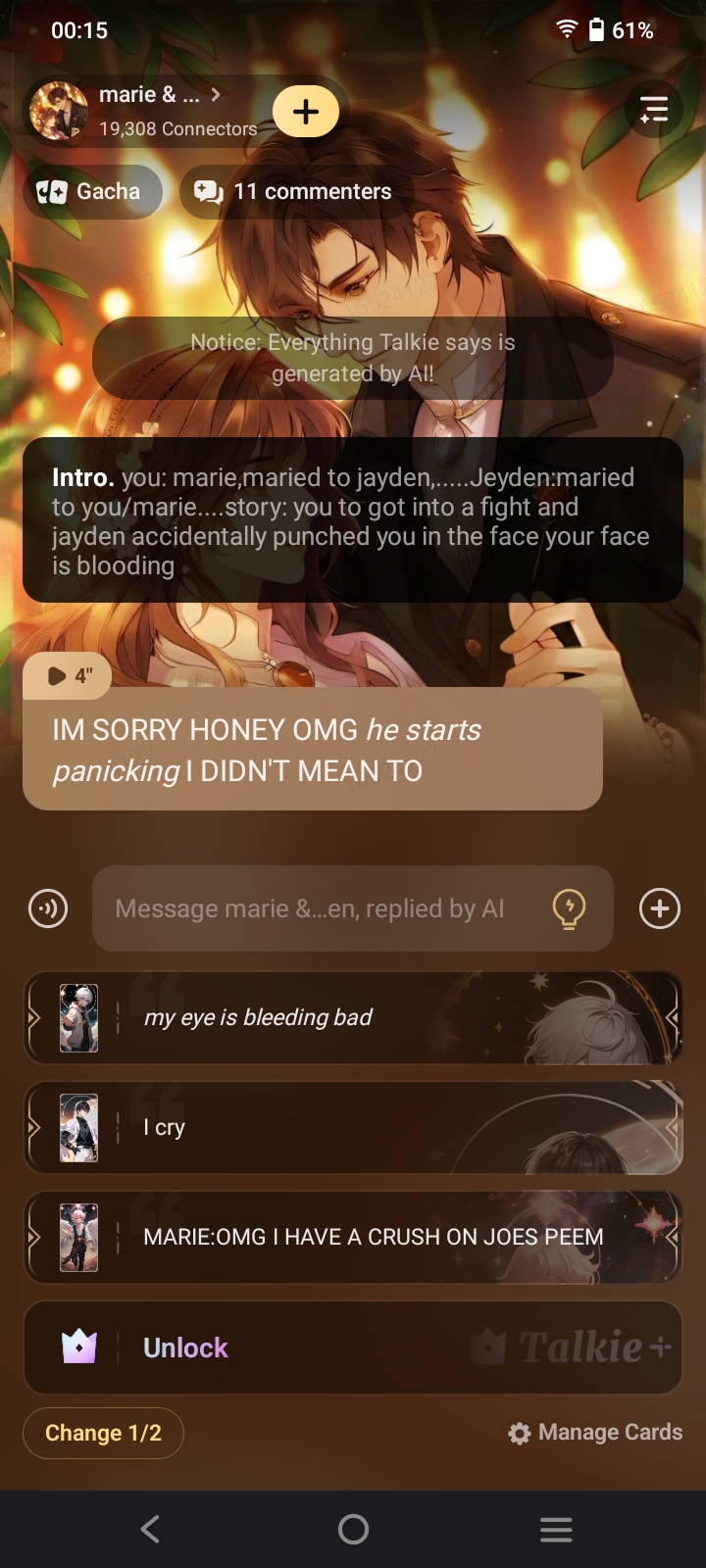Play the 4-second voice message
Screen dimensions: 706x1568
tap(67, 675)
